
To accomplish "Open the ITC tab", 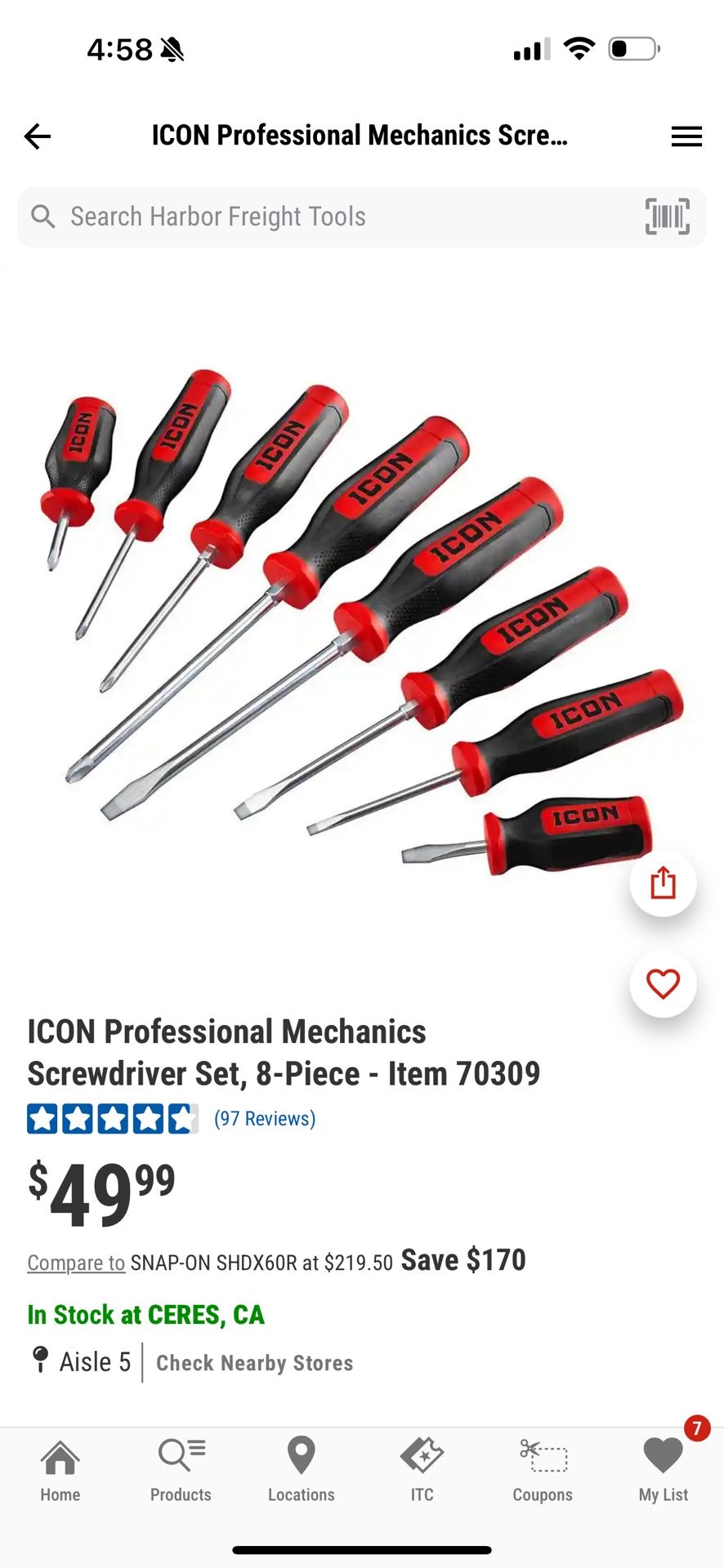I will [422, 1470].
